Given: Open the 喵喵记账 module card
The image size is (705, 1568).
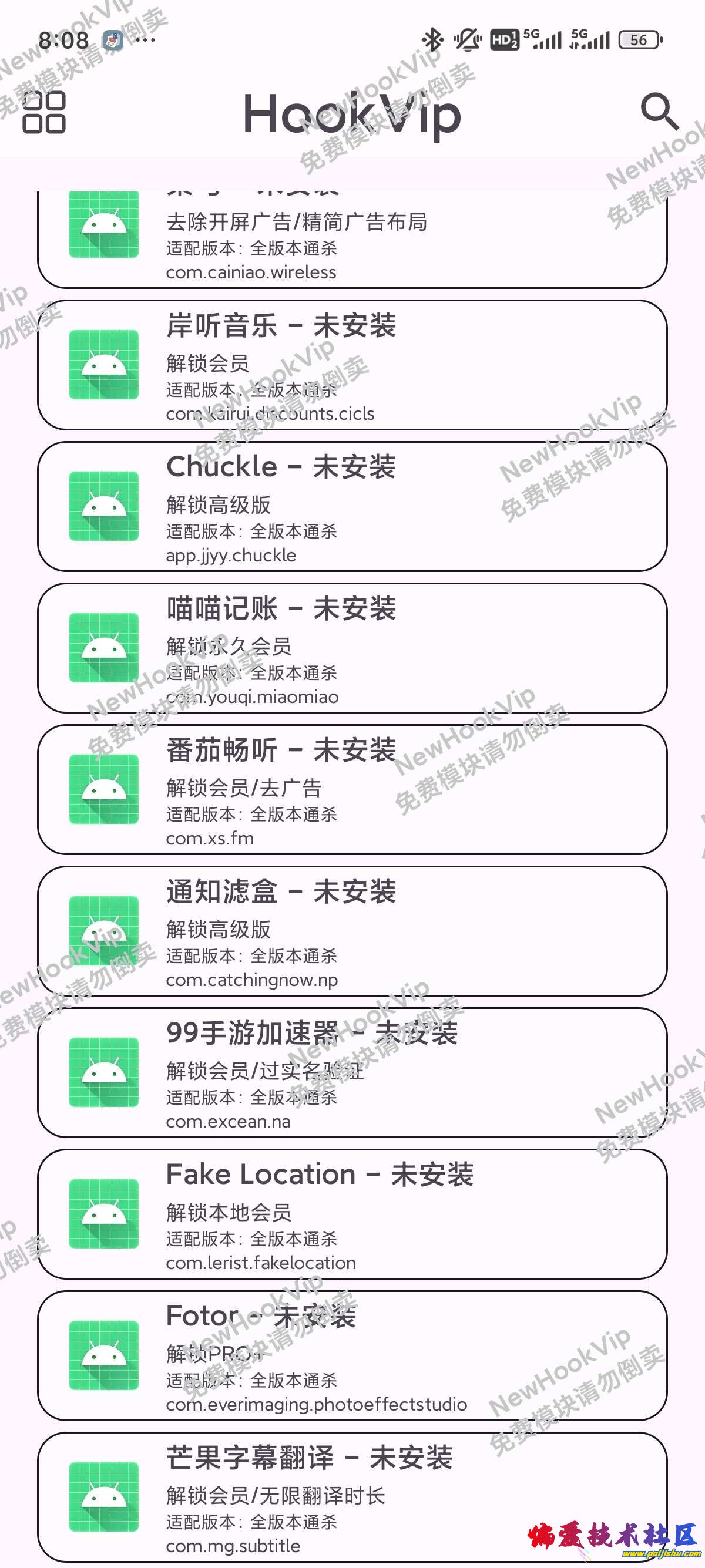Looking at the screenshot, I should click(352, 648).
